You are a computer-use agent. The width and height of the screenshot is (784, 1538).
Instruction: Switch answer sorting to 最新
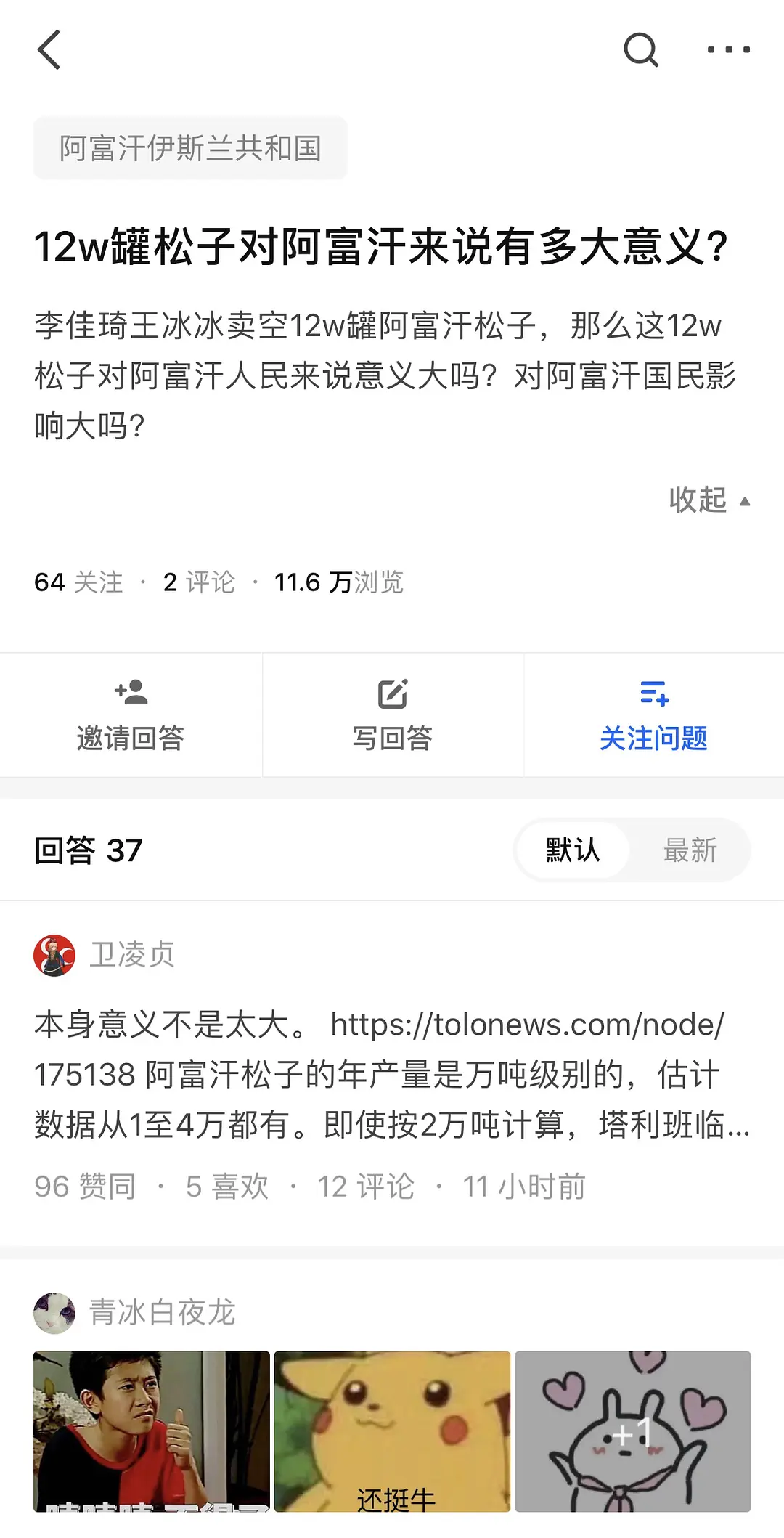(x=690, y=850)
